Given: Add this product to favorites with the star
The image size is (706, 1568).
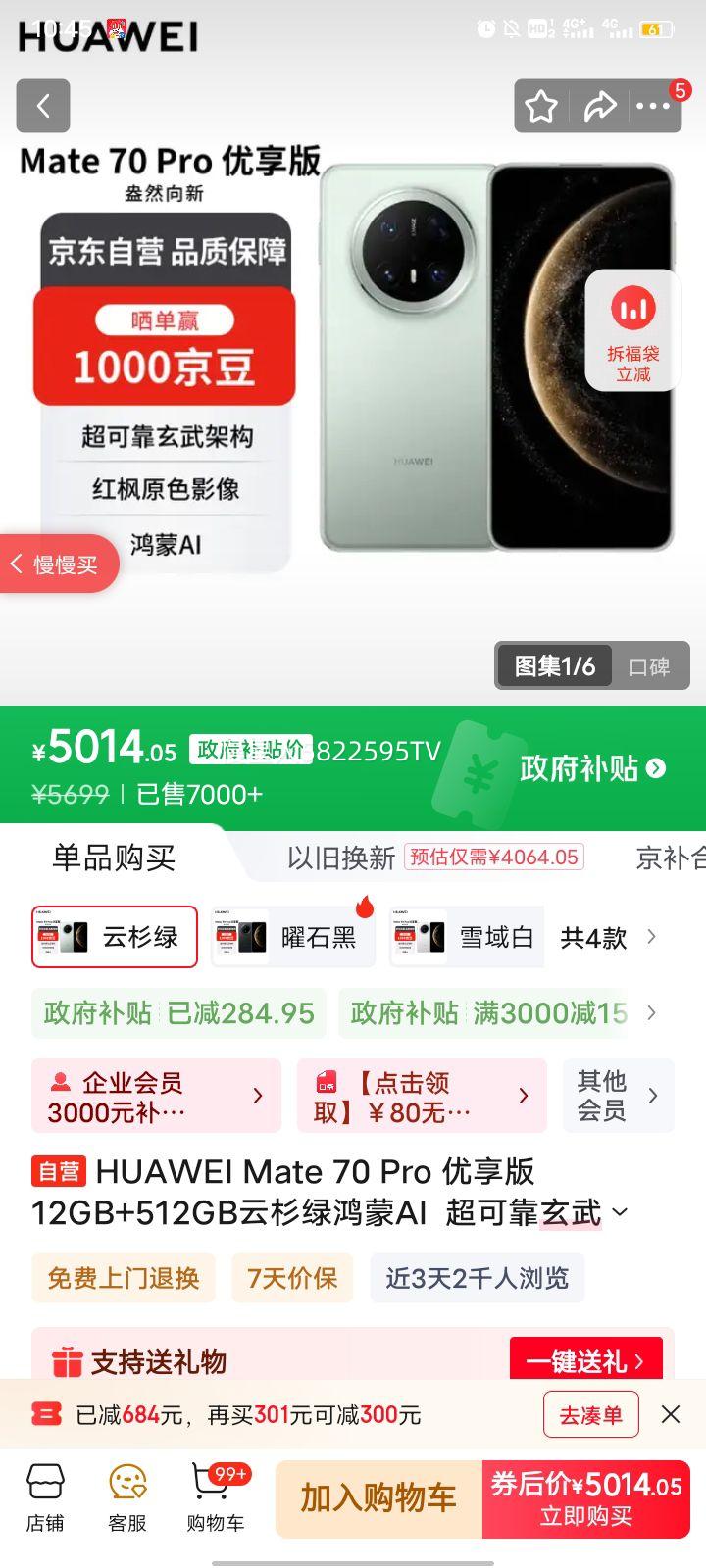Looking at the screenshot, I should pyautogui.click(x=540, y=106).
